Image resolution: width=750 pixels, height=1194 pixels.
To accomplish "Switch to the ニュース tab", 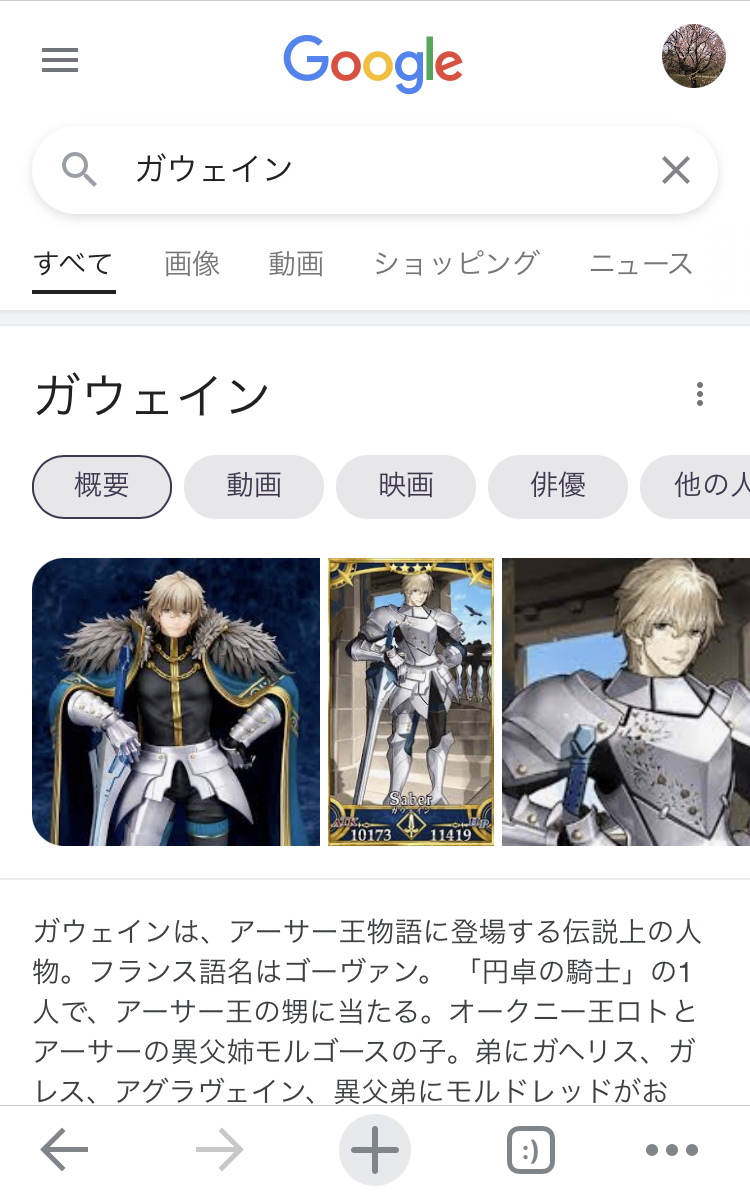I will click(641, 264).
